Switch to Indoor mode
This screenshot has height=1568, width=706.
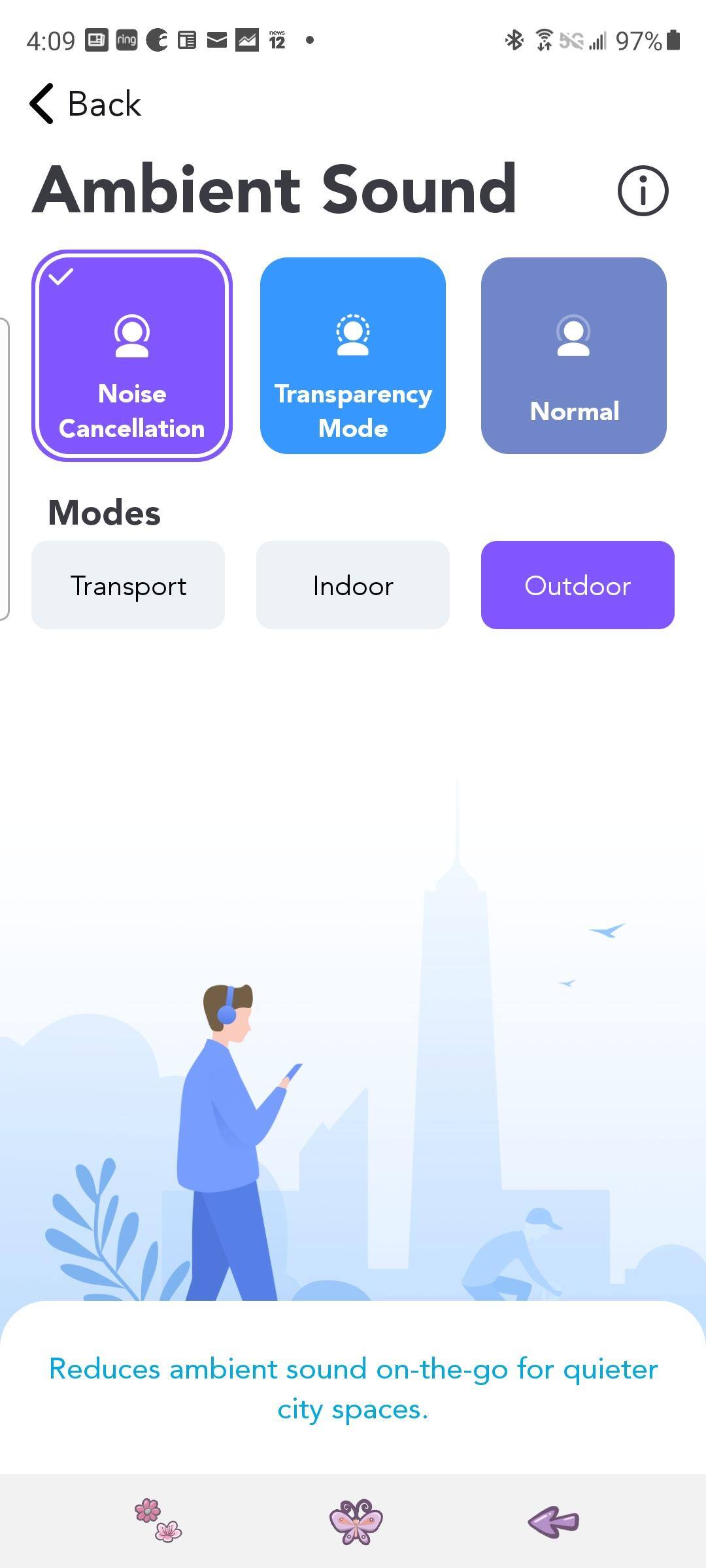point(353,585)
